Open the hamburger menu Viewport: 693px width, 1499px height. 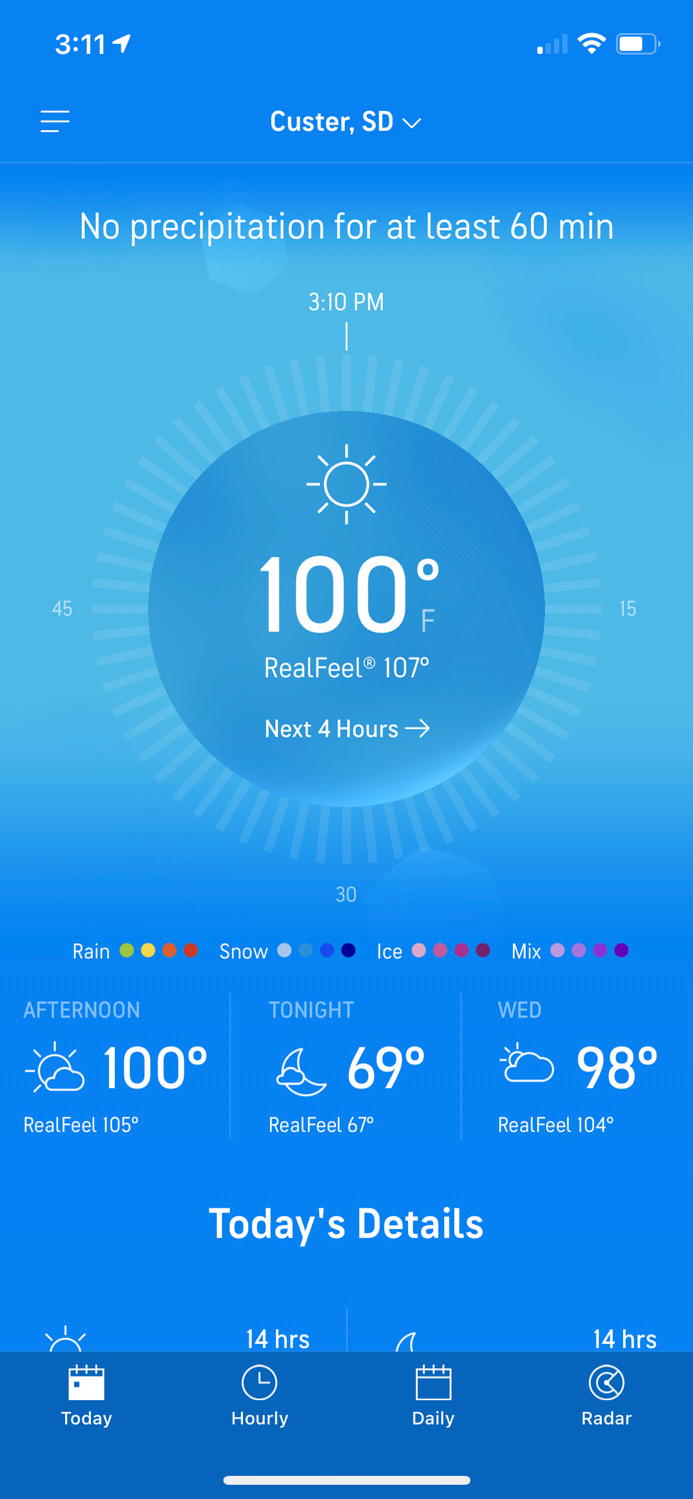click(55, 122)
